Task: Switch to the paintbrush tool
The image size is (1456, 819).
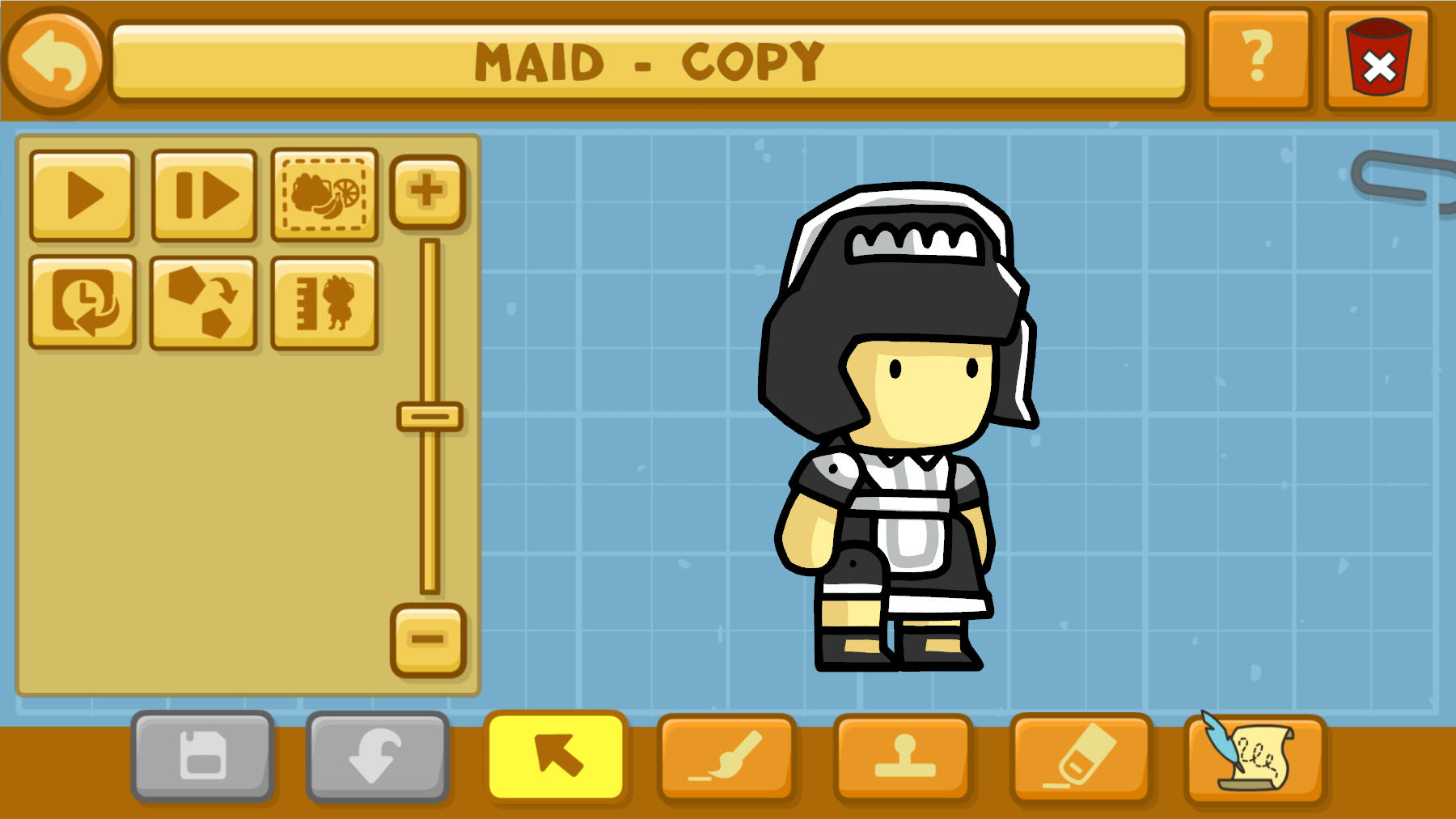Action: pos(726,756)
